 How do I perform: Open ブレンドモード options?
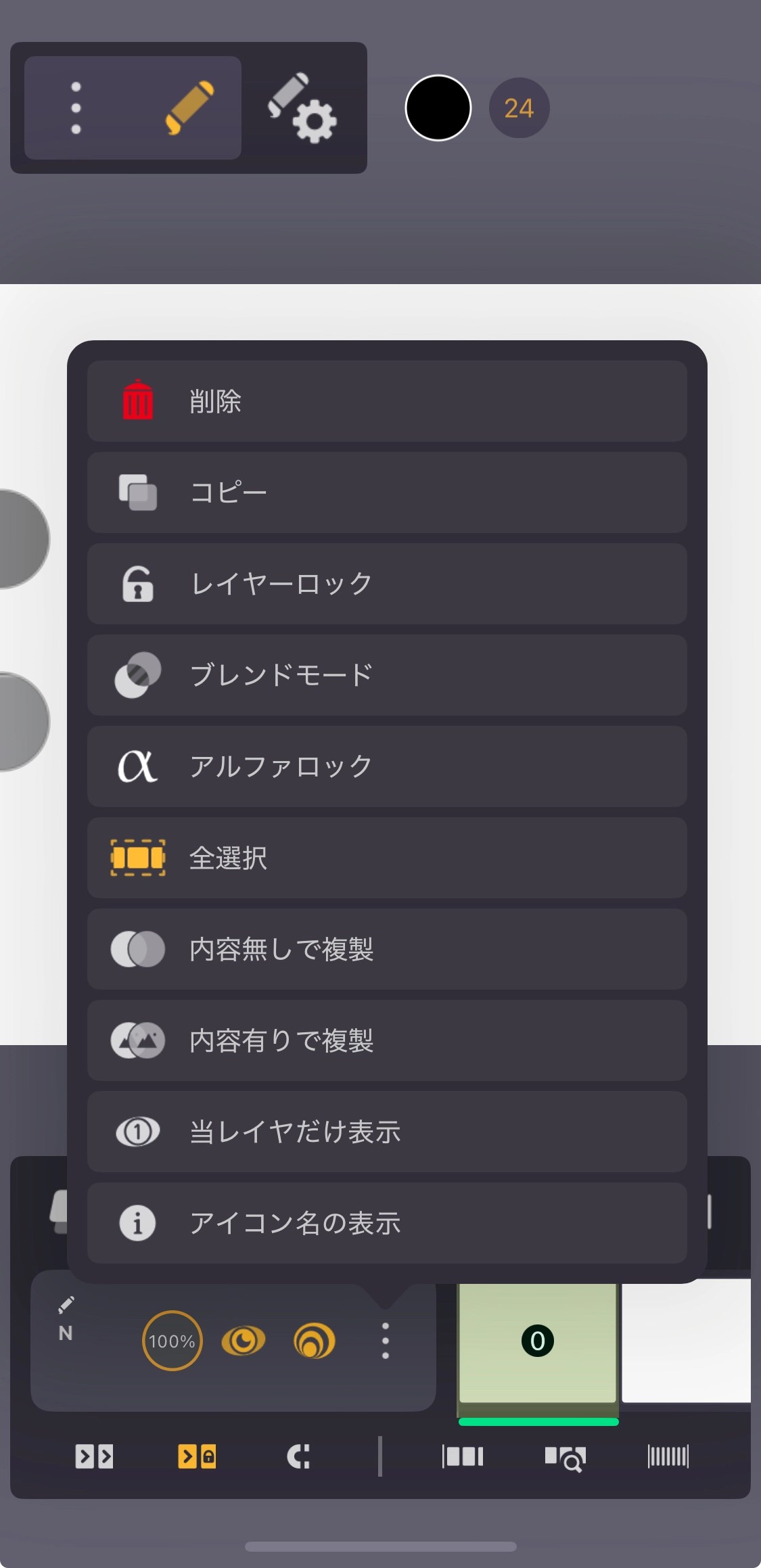point(387,675)
